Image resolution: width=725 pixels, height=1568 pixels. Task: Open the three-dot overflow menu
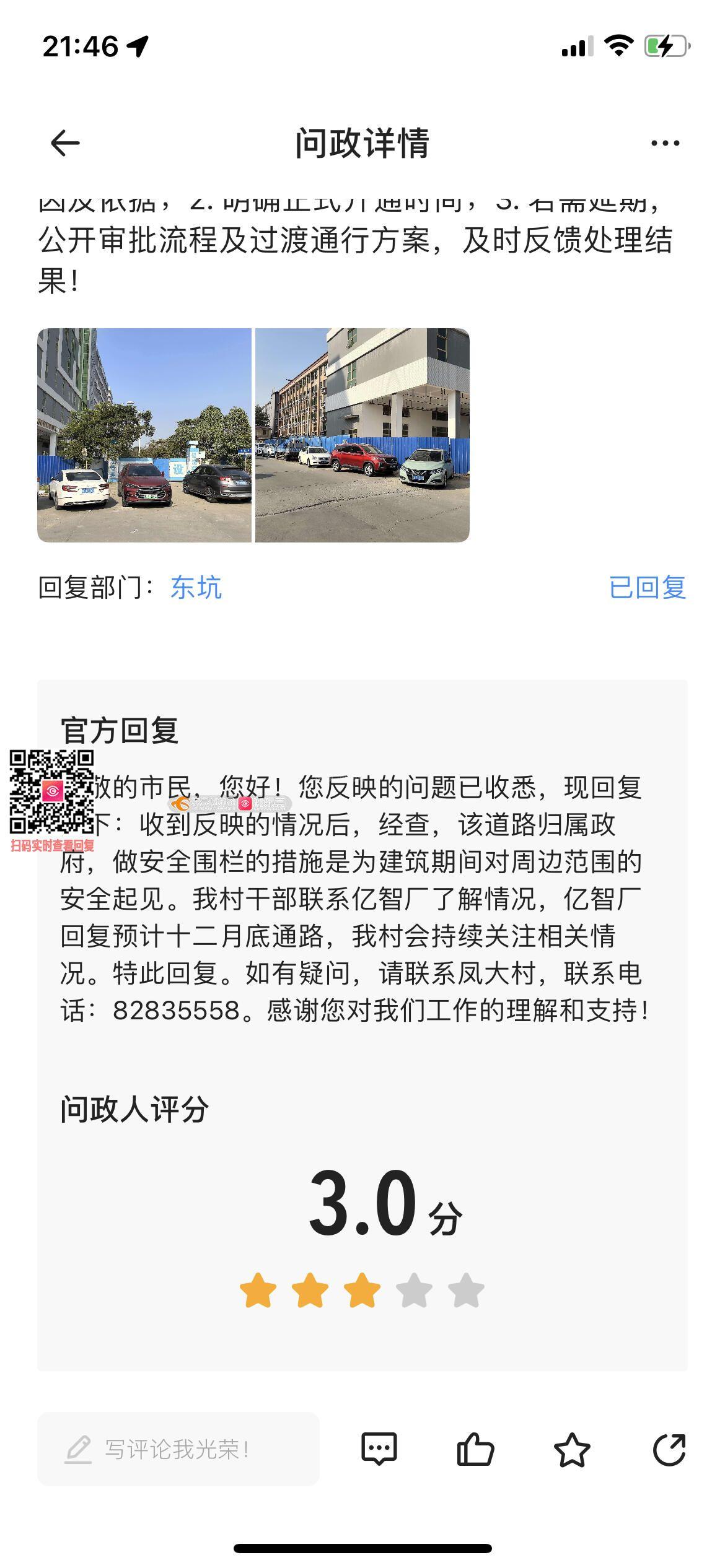665,144
